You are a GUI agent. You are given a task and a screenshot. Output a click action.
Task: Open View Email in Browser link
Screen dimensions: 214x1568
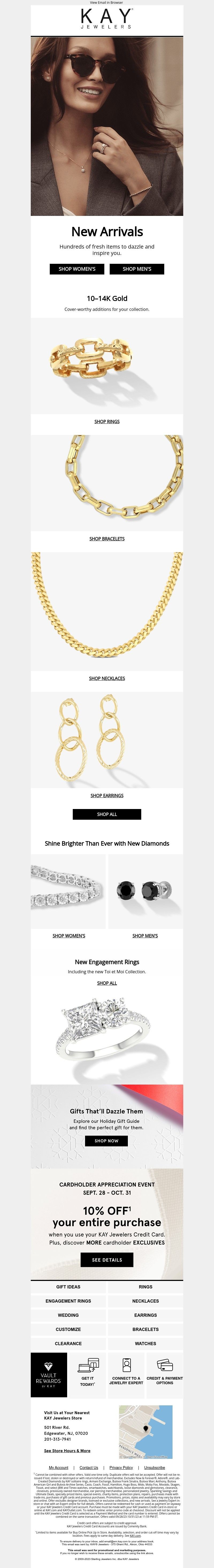[x=106, y=2]
